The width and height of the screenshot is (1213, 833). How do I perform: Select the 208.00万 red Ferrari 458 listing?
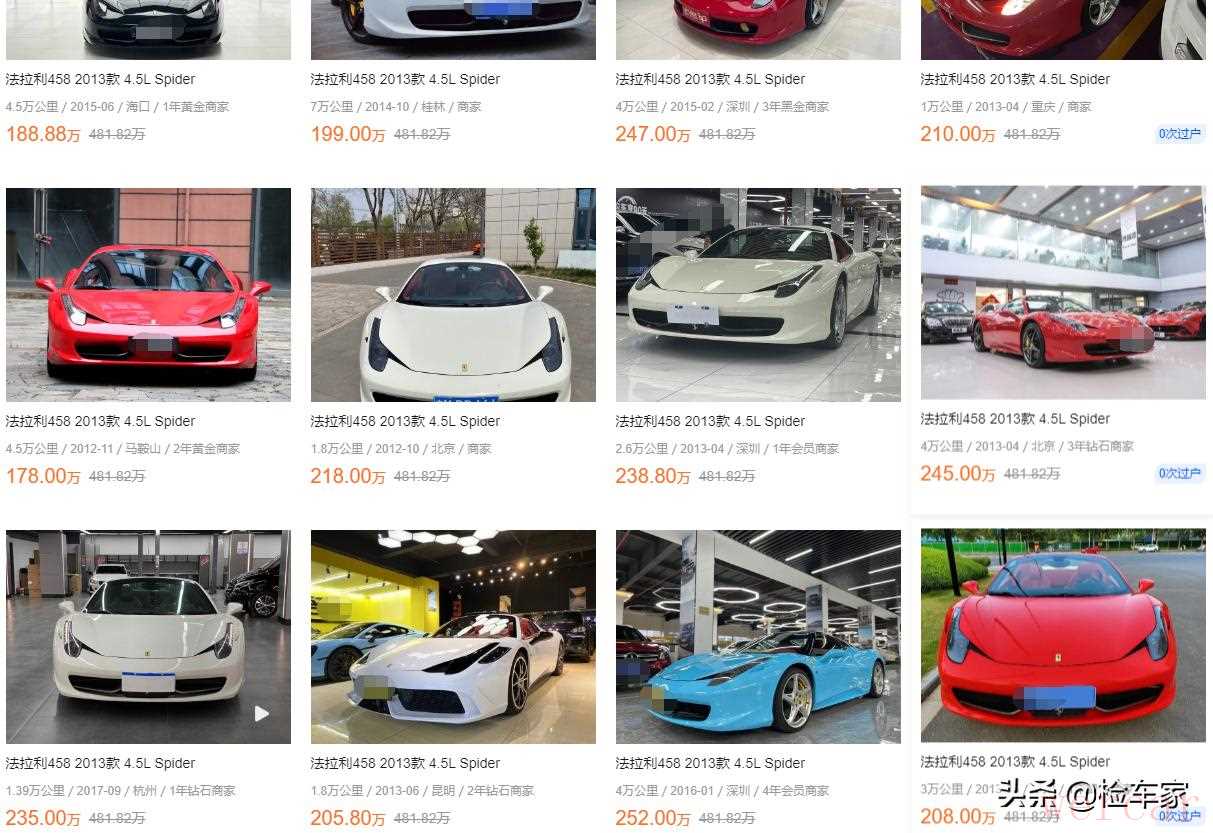click(x=1063, y=635)
